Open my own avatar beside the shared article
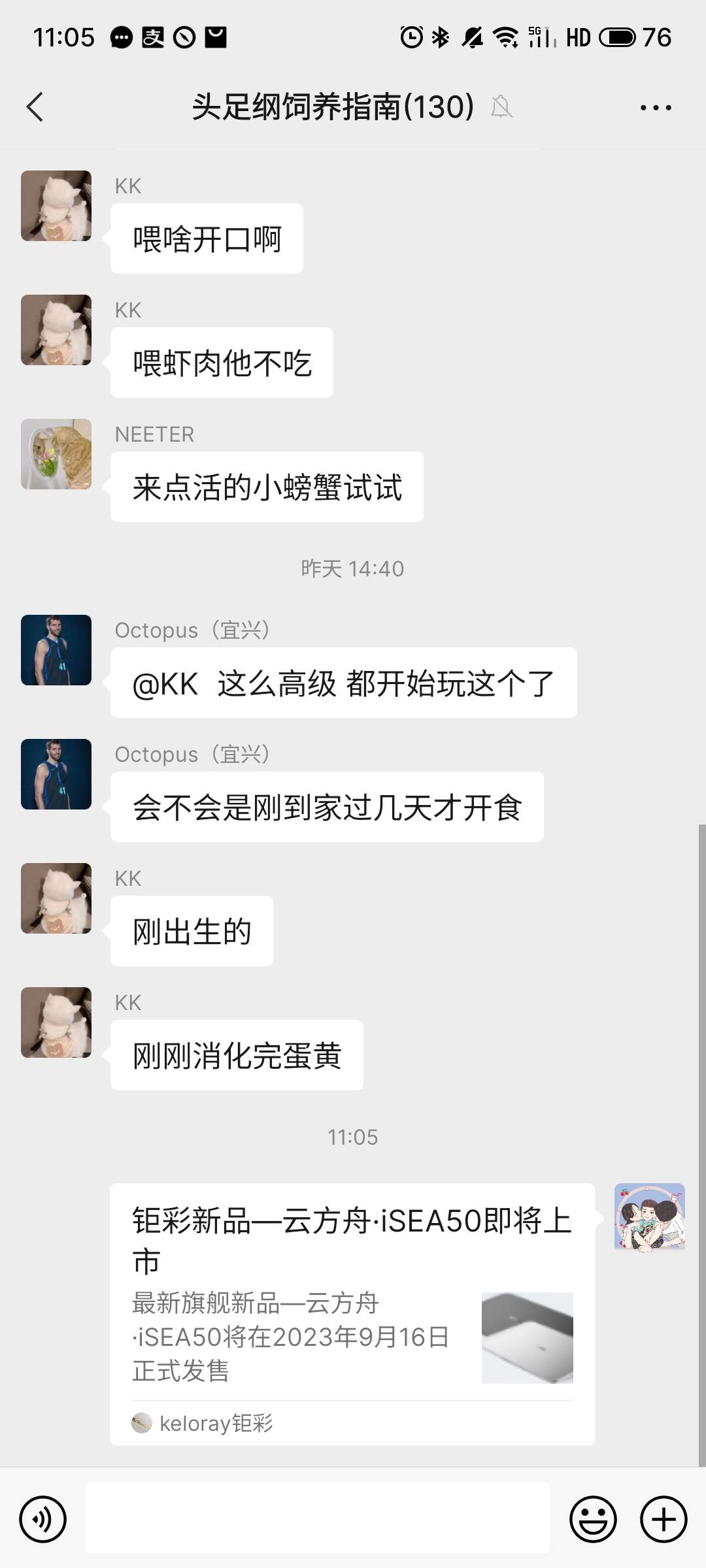The image size is (706, 1568). 649,1217
